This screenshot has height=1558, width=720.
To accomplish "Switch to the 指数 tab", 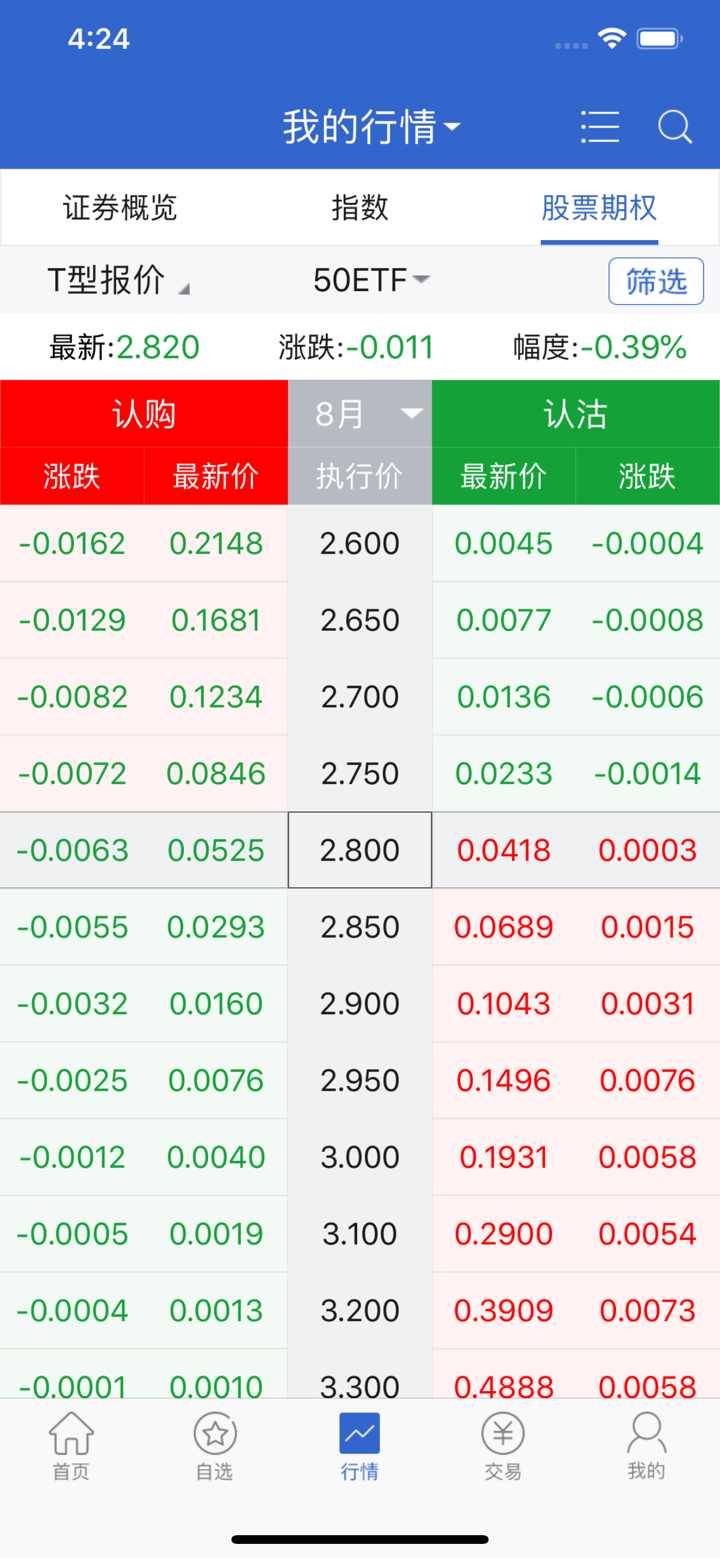I will point(360,208).
